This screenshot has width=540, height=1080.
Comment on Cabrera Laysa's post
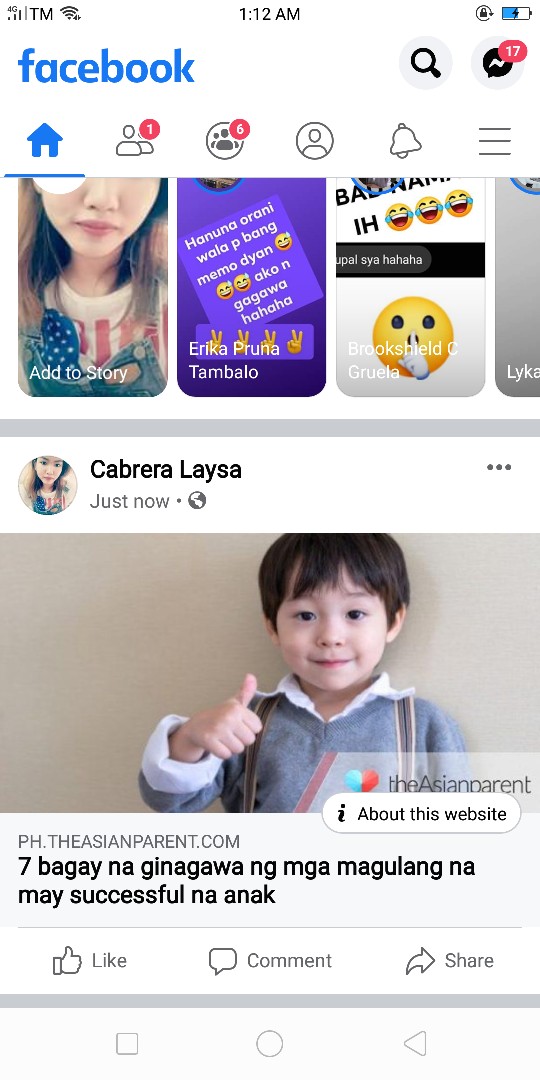click(270, 960)
